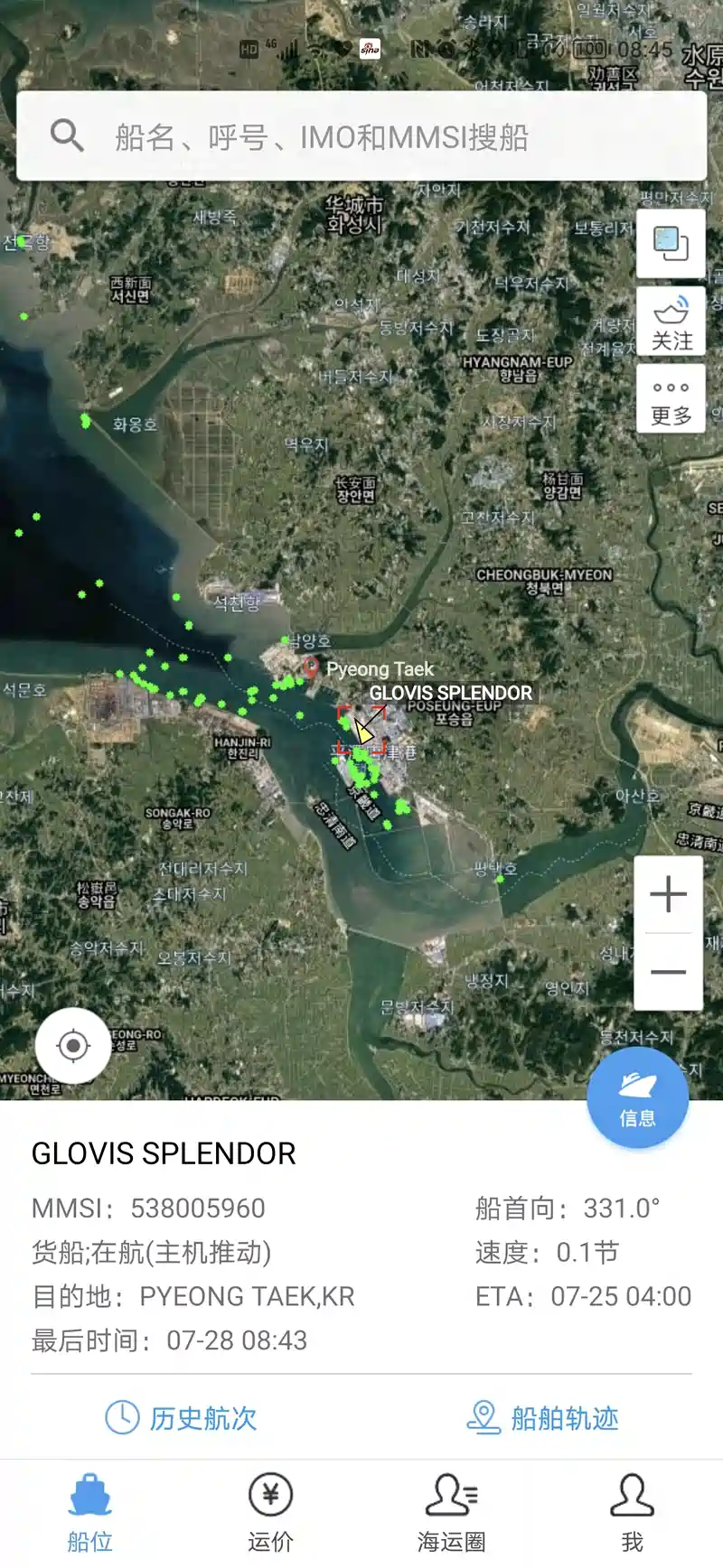The height and width of the screenshot is (1568, 723).
Task: View 历史航次 voyage history
Action: click(x=182, y=1418)
